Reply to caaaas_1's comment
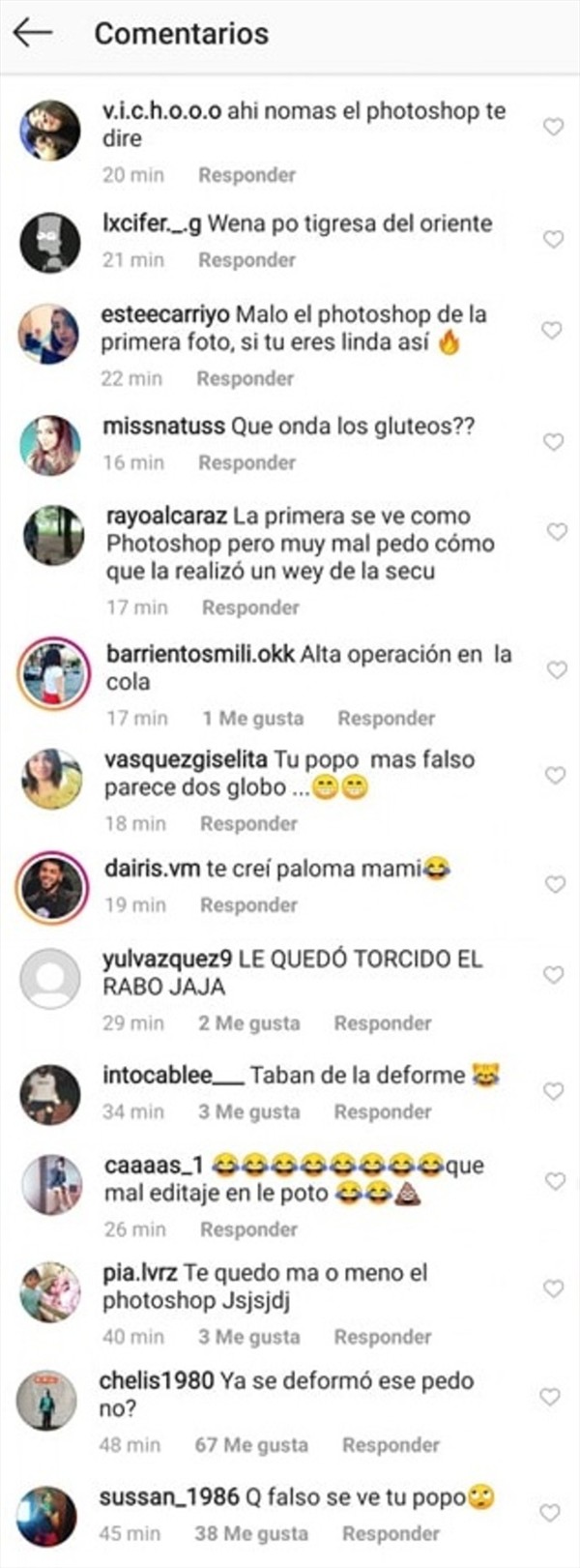 pos(248,1228)
